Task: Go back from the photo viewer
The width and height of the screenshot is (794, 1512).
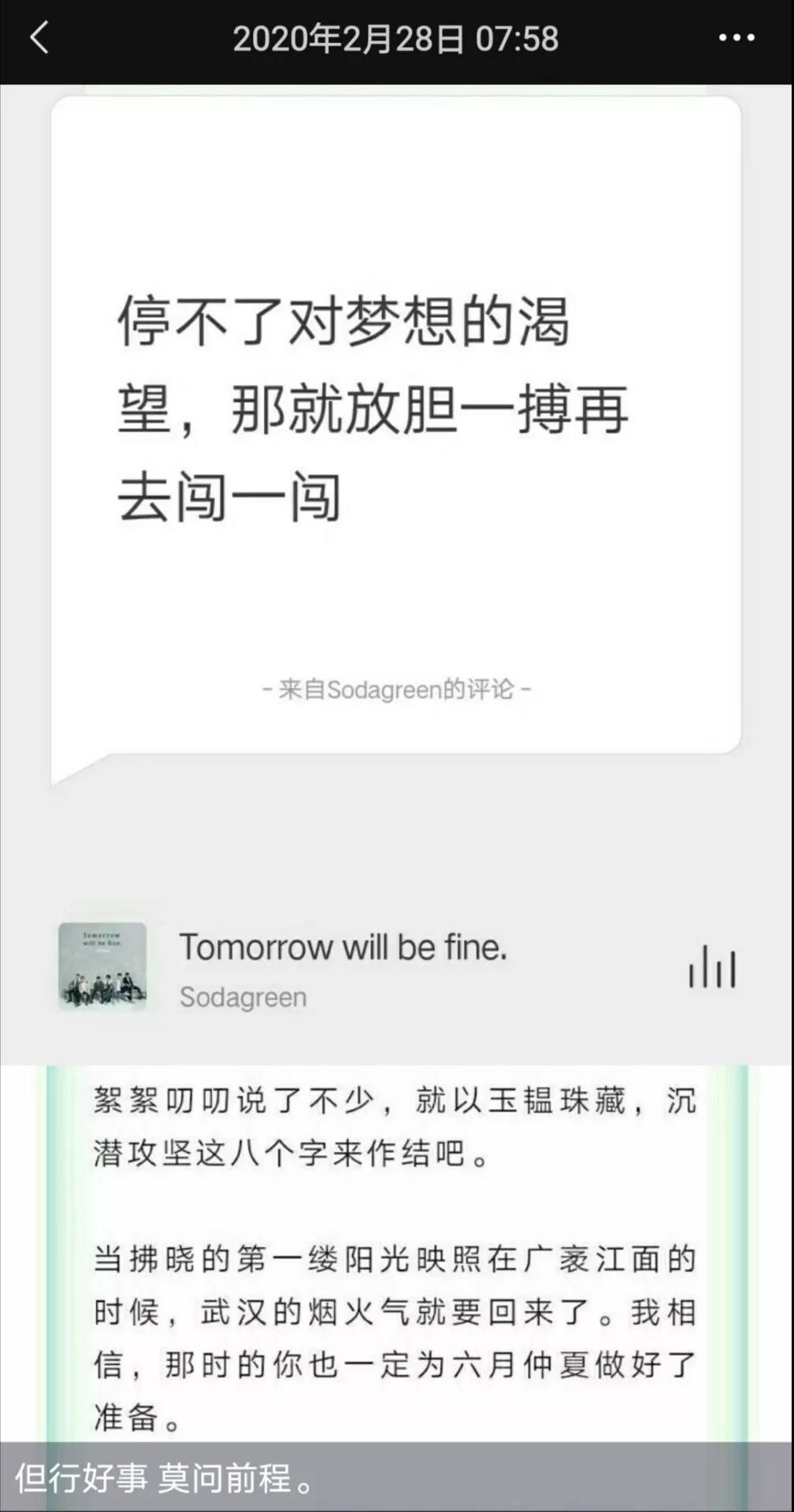Action: pyautogui.click(x=39, y=38)
